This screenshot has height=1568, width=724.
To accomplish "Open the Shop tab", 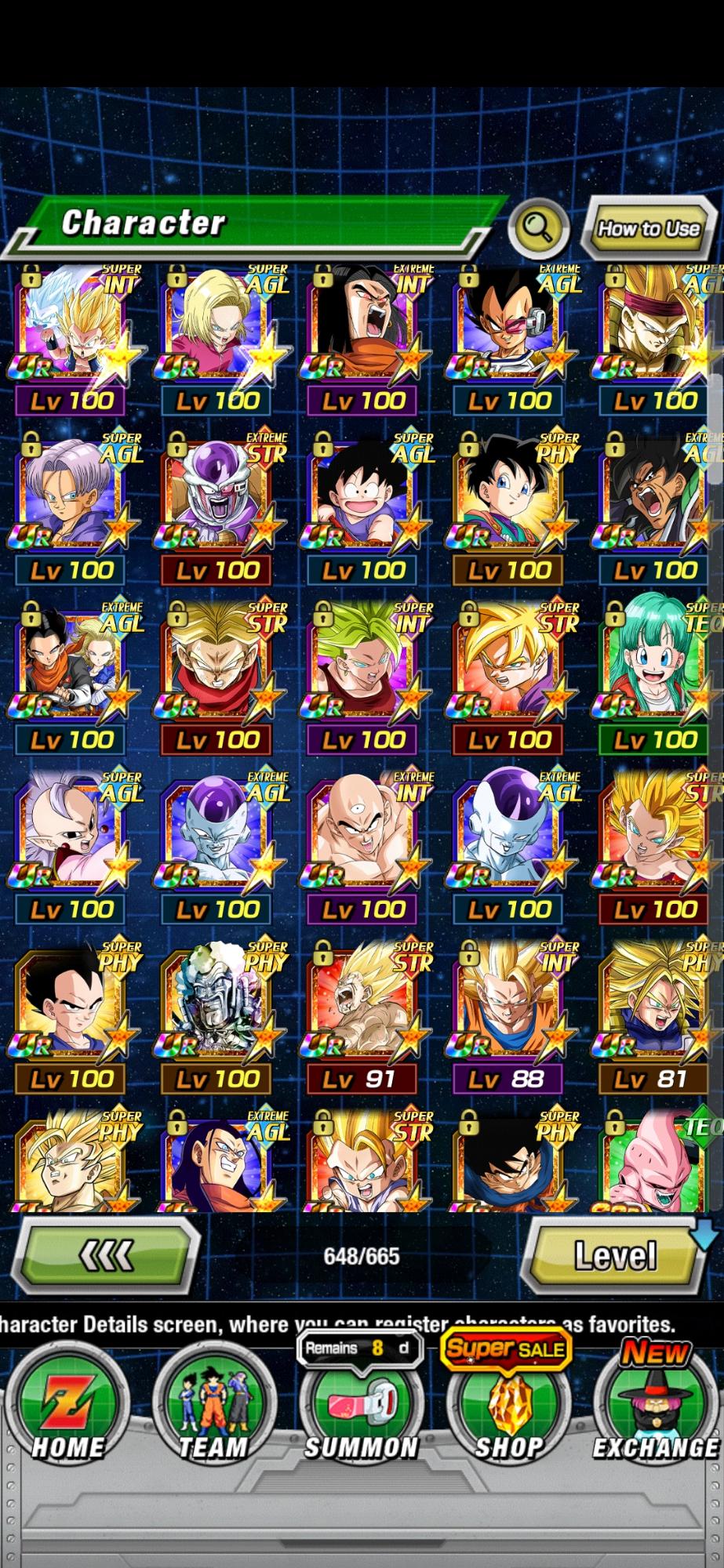I will (x=508, y=1411).
